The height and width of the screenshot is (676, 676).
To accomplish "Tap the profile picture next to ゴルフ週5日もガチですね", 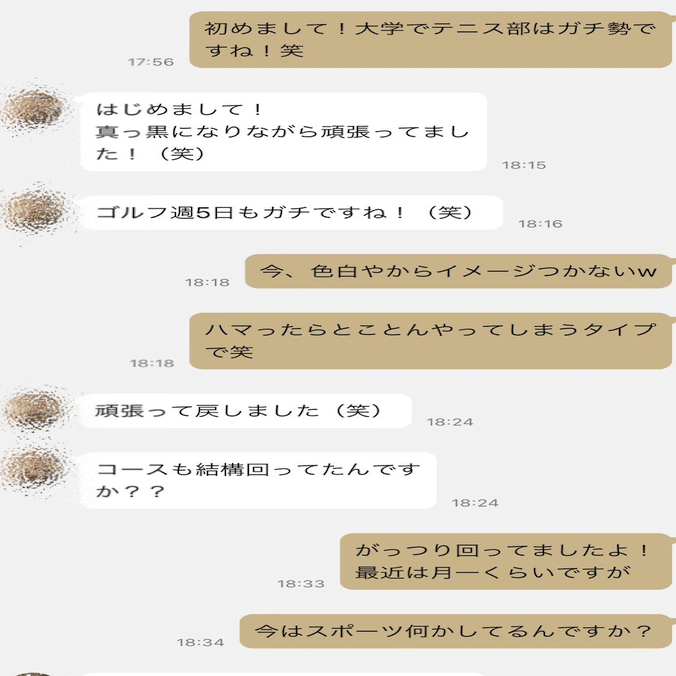I will 37,210.
